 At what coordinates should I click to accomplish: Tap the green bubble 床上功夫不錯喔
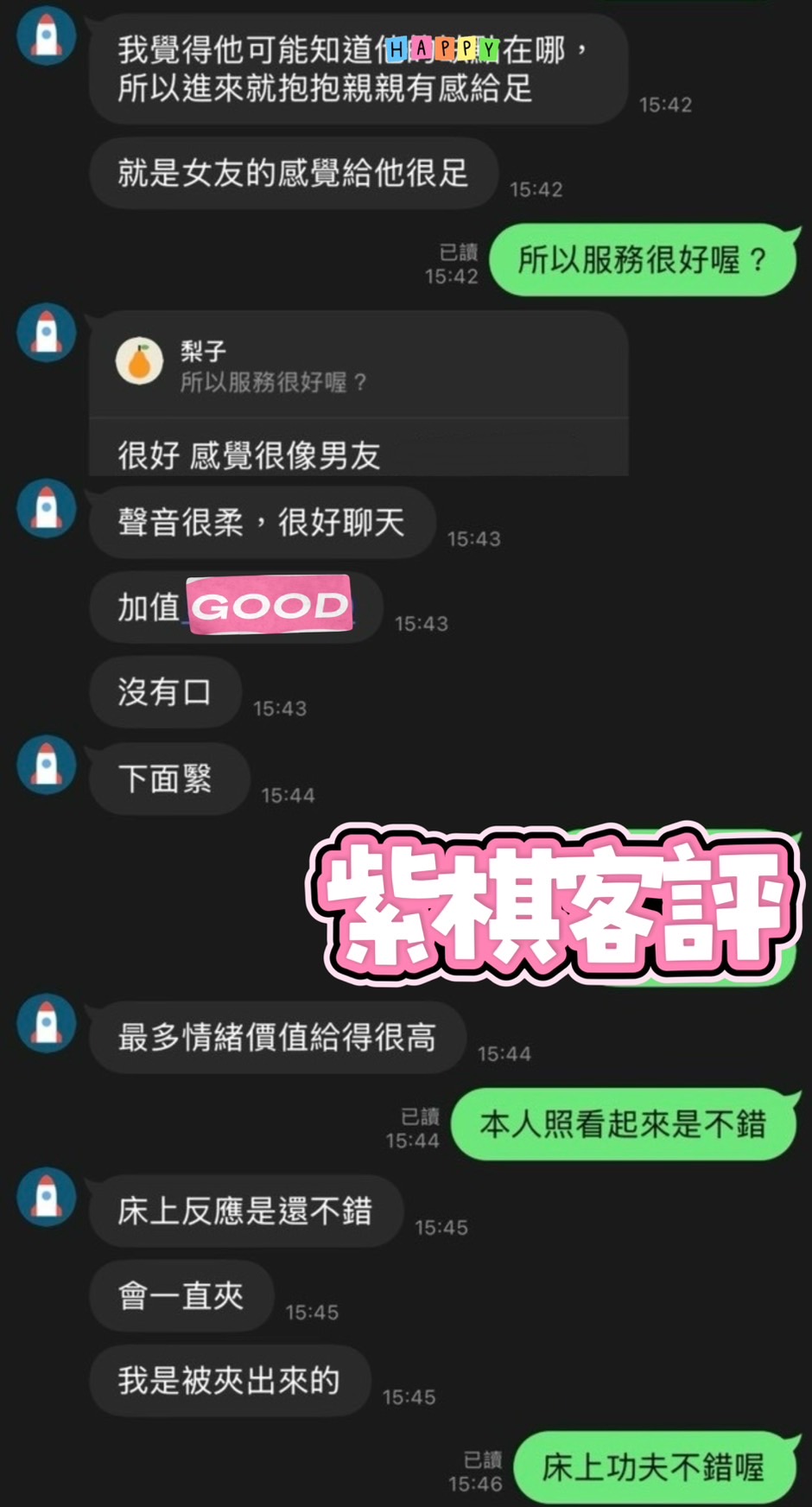click(x=657, y=1466)
